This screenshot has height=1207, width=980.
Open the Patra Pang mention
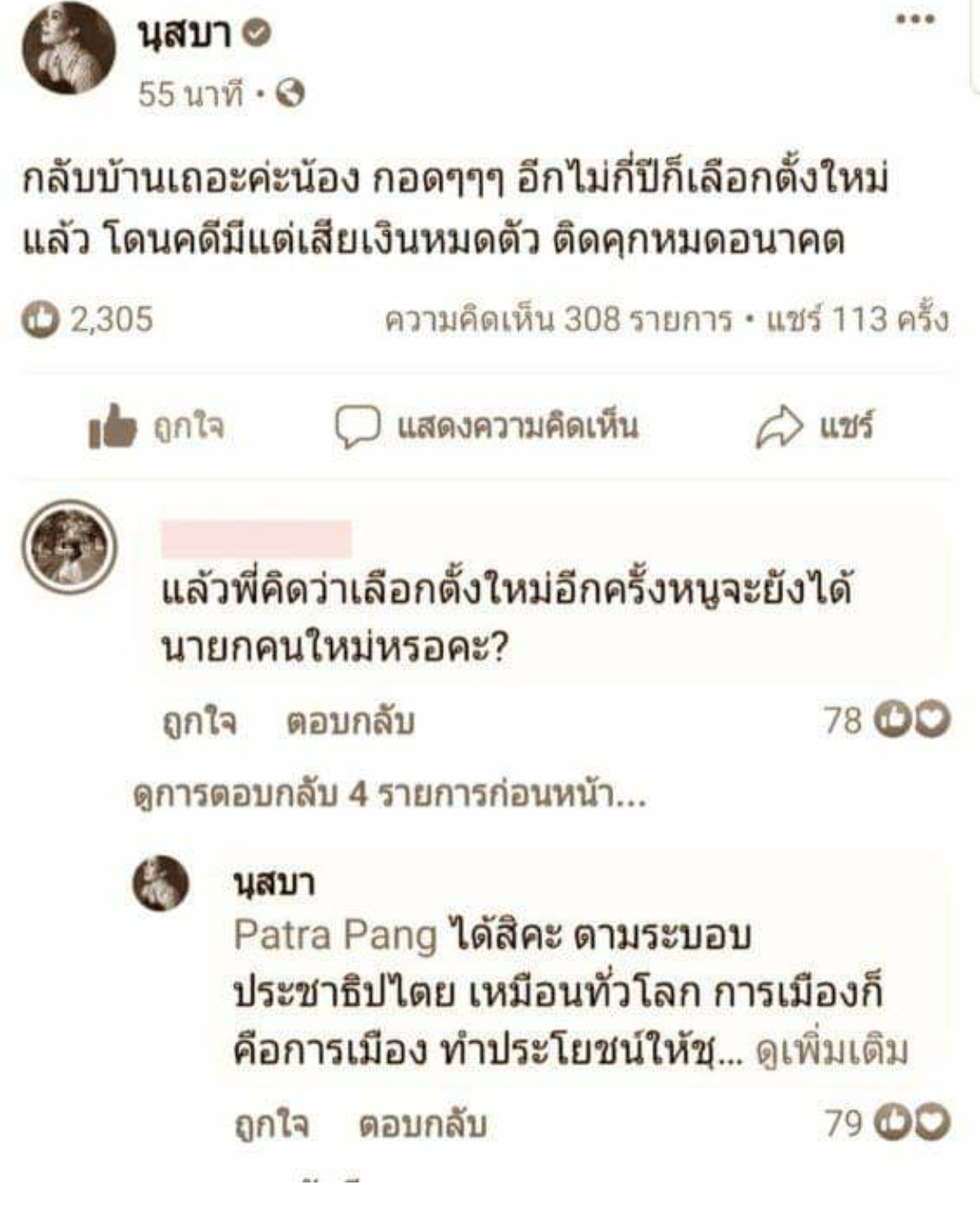pos(335,935)
